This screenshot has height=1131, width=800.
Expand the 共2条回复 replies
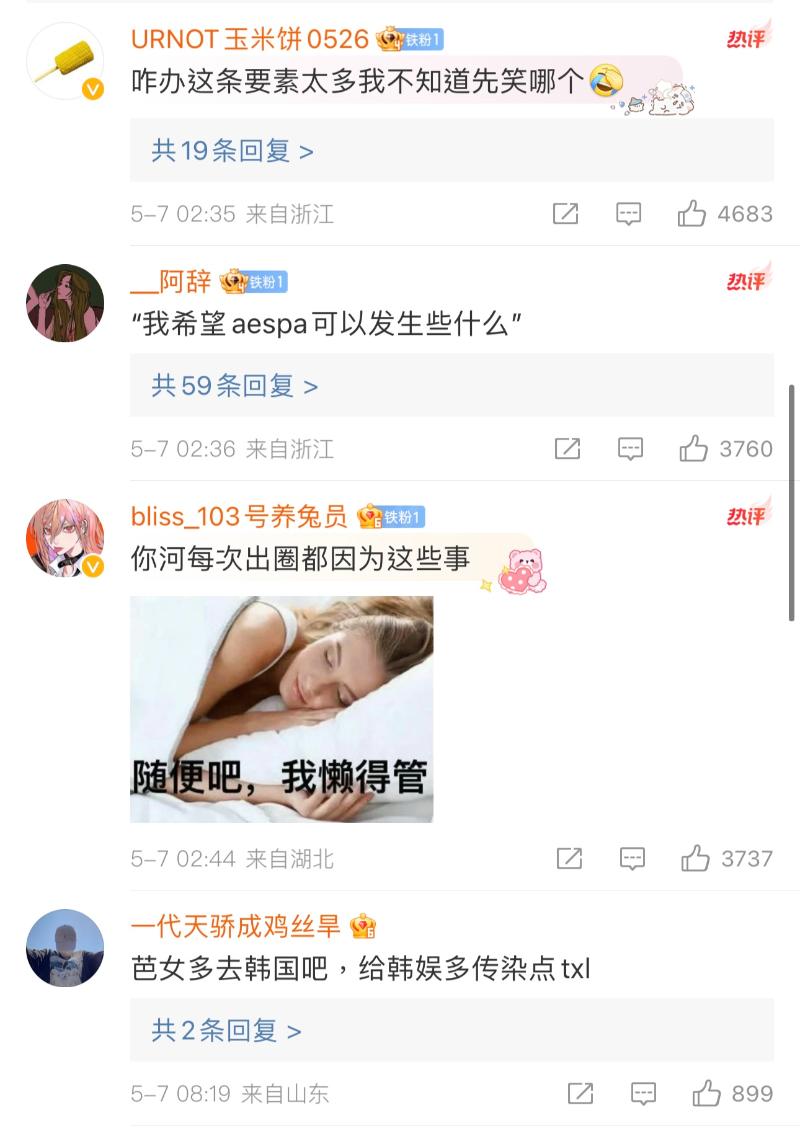226,1031
